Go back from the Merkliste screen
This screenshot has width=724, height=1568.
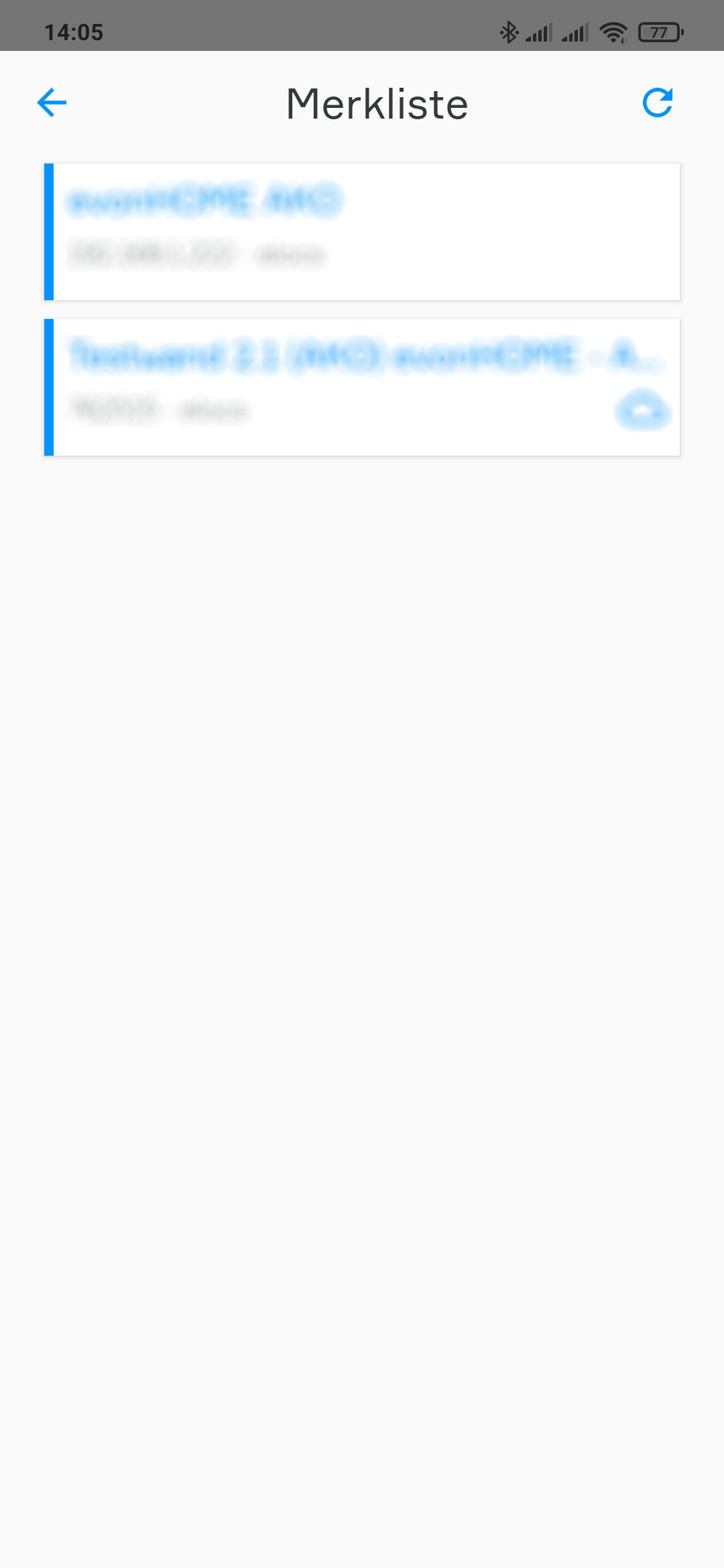52,103
